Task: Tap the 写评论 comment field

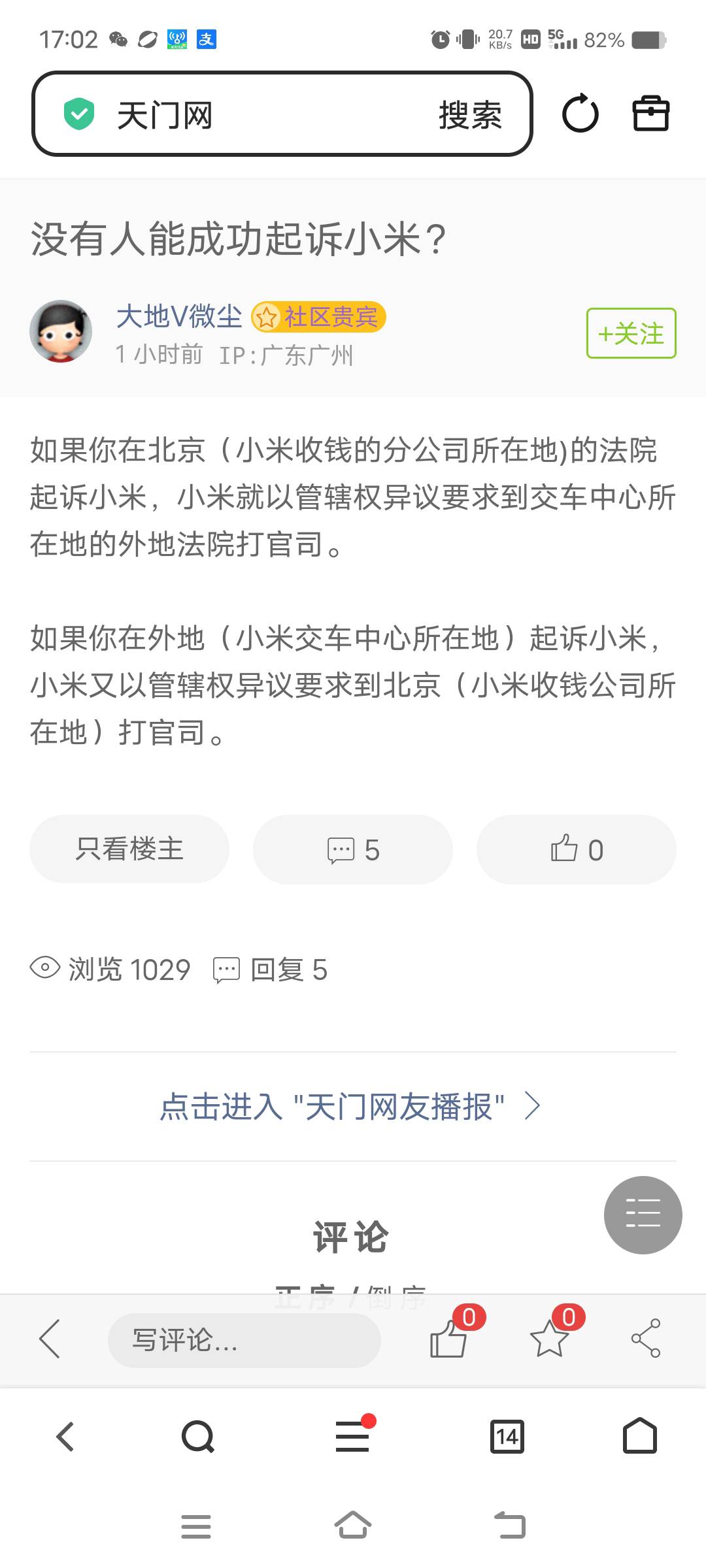Action: tap(244, 1340)
